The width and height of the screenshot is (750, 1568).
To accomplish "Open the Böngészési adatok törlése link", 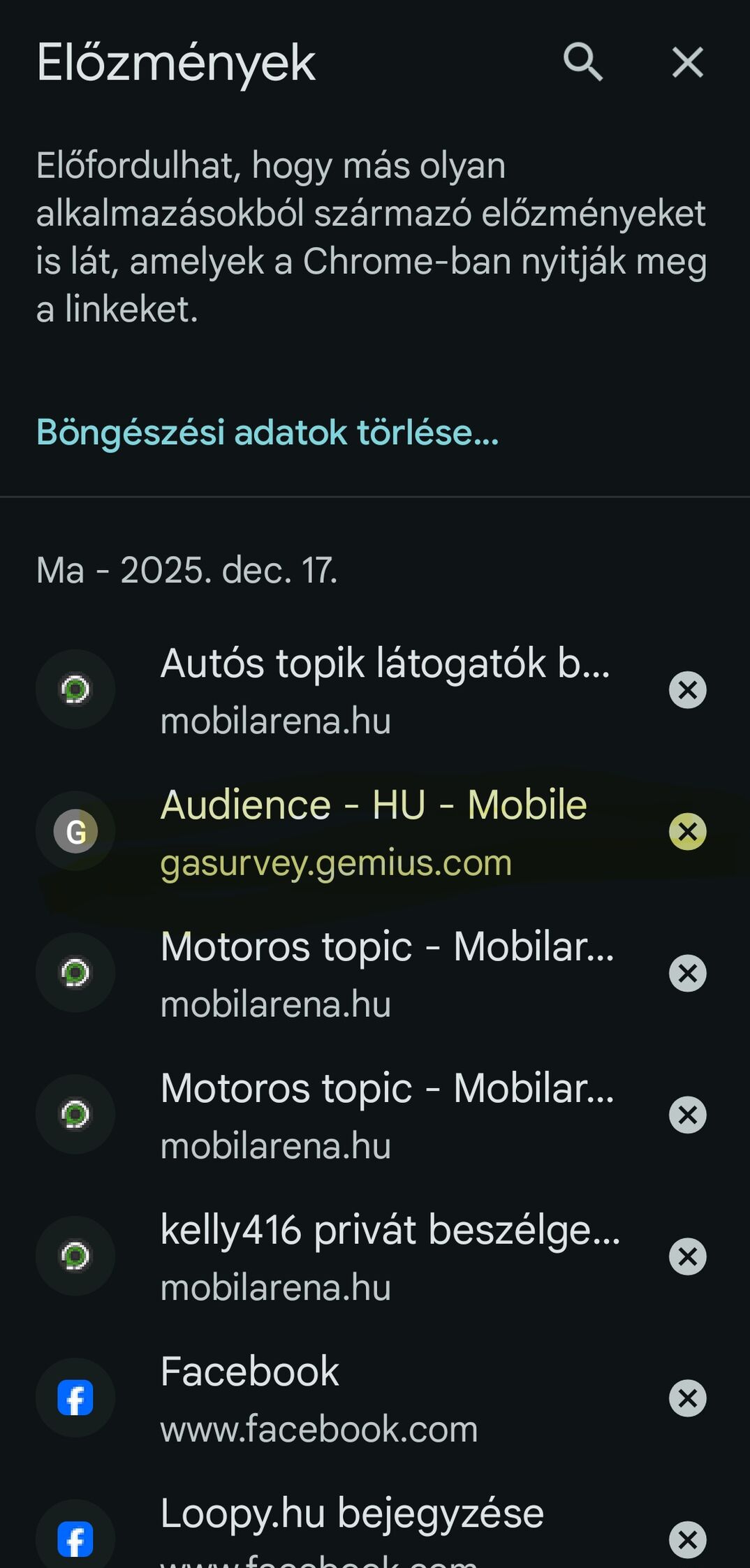I will (267, 432).
